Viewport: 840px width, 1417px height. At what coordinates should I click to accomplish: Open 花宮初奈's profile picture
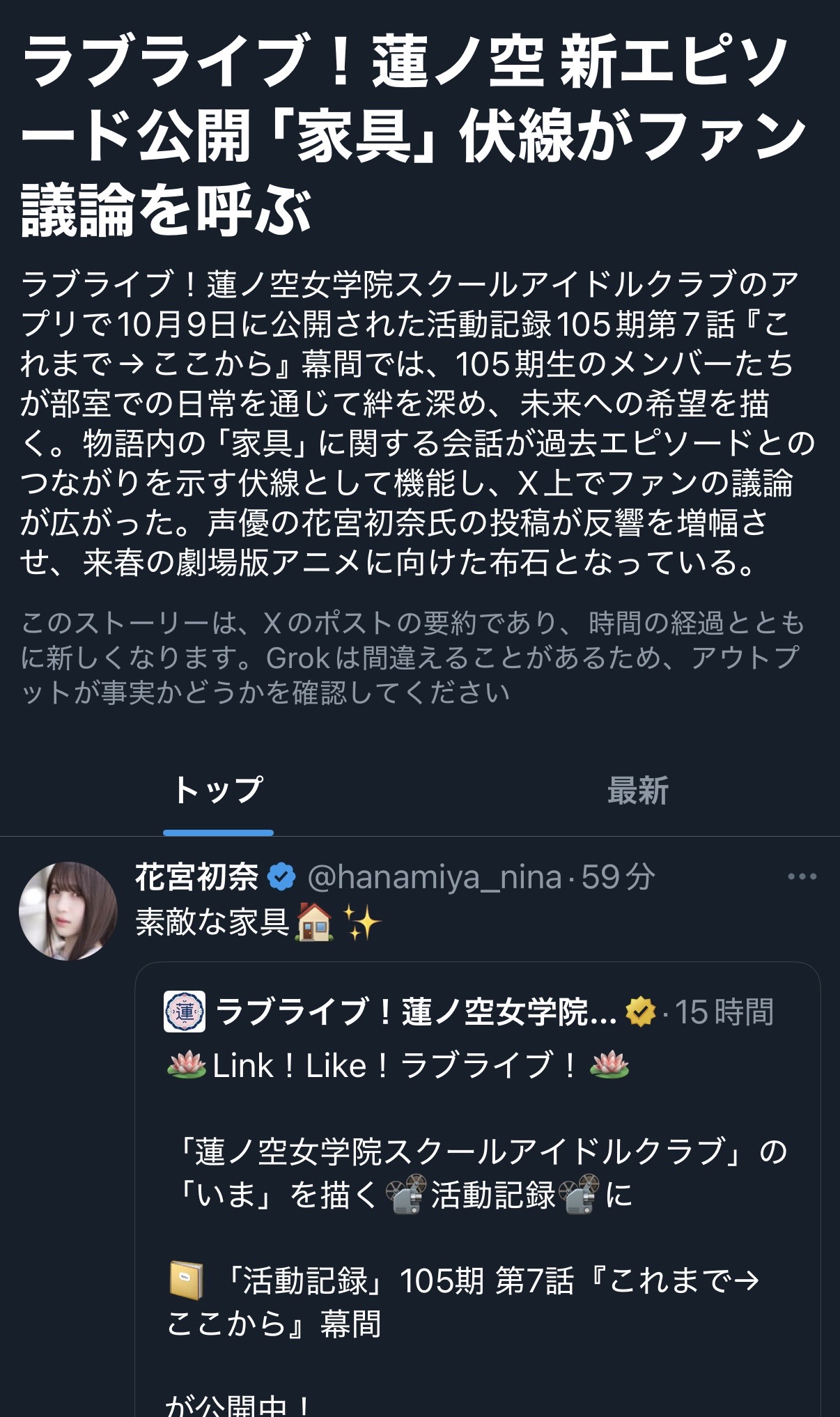click(68, 911)
